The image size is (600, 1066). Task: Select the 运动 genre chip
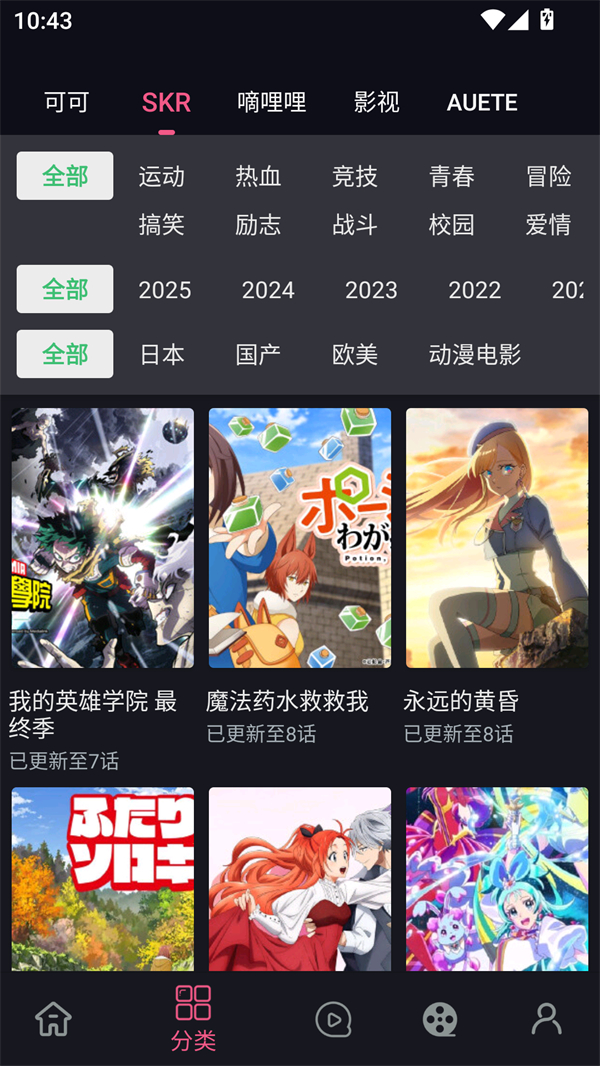161,177
